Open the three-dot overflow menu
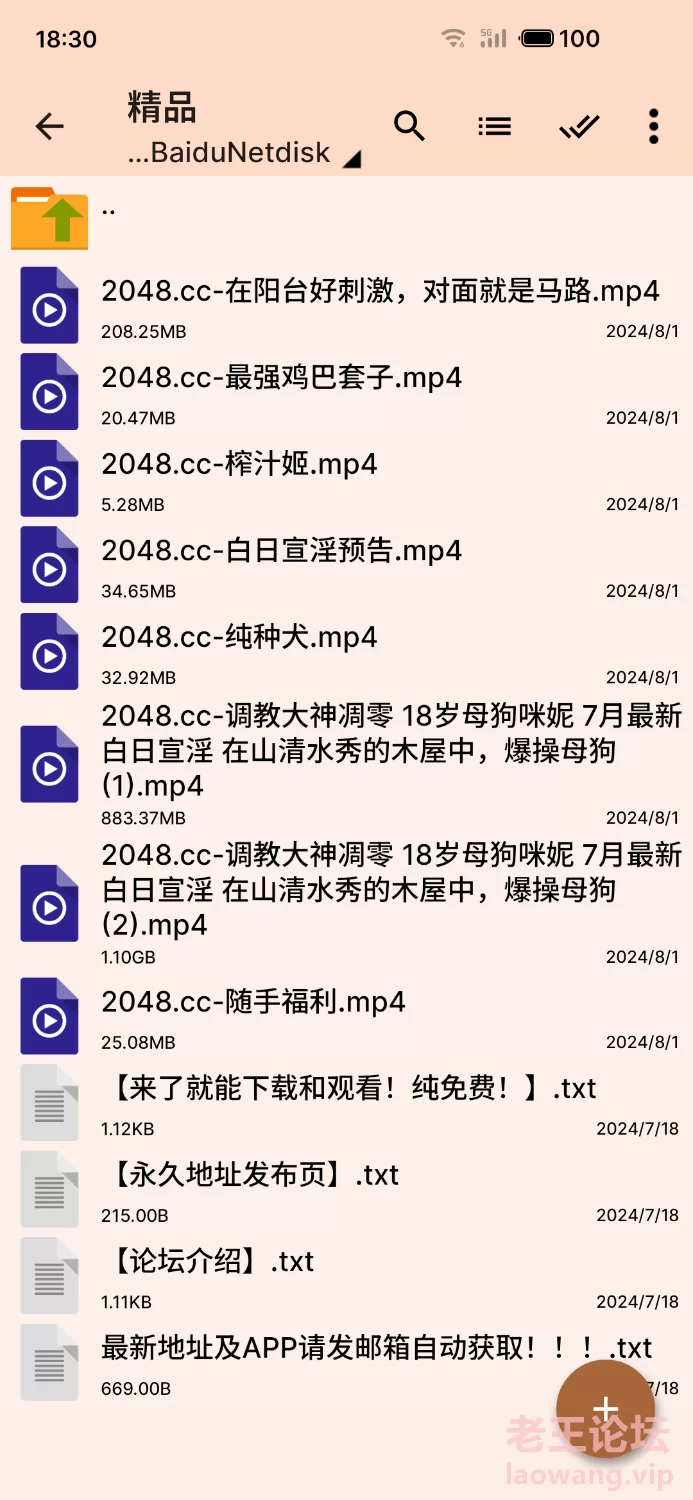Image resolution: width=693 pixels, height=1500 pixels. 653,126
